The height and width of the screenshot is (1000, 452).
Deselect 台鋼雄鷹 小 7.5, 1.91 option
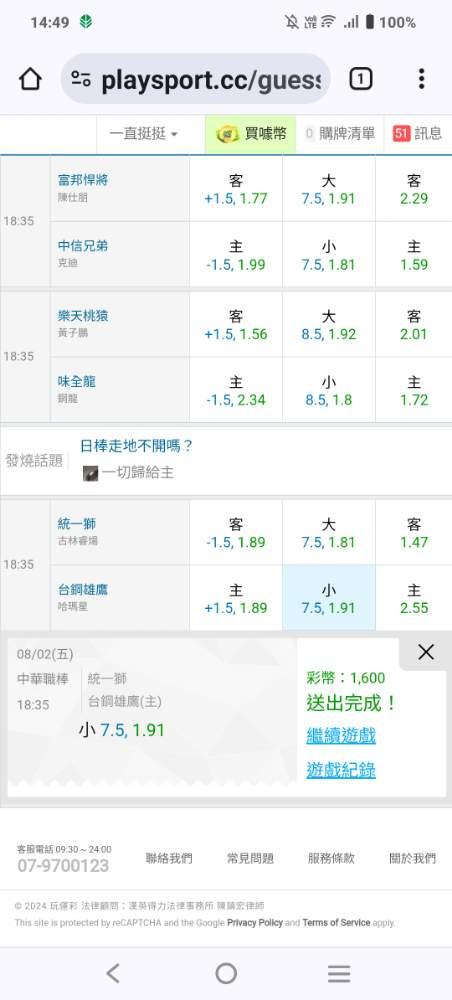click(x=328, y=598)
